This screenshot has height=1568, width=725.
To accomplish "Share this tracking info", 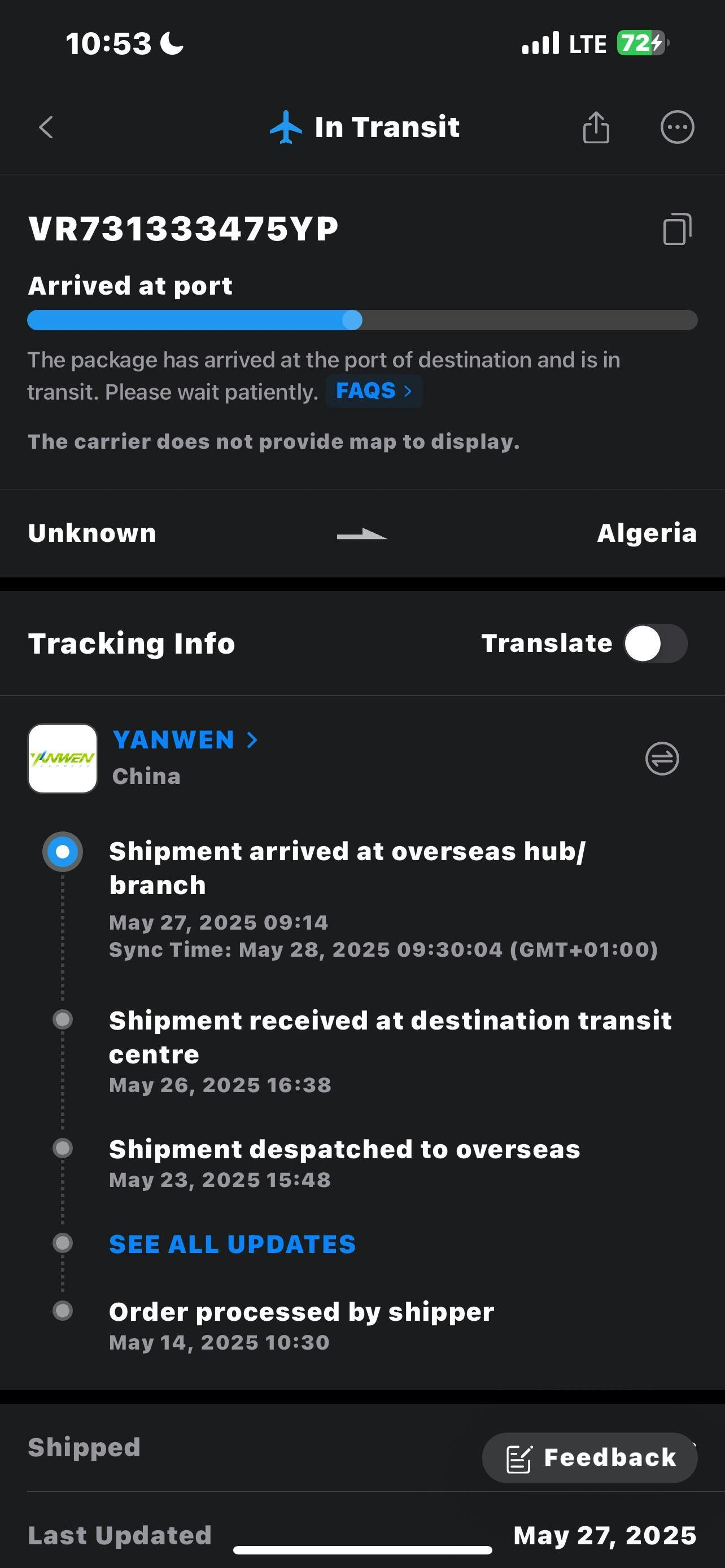I will pos(595,127).
